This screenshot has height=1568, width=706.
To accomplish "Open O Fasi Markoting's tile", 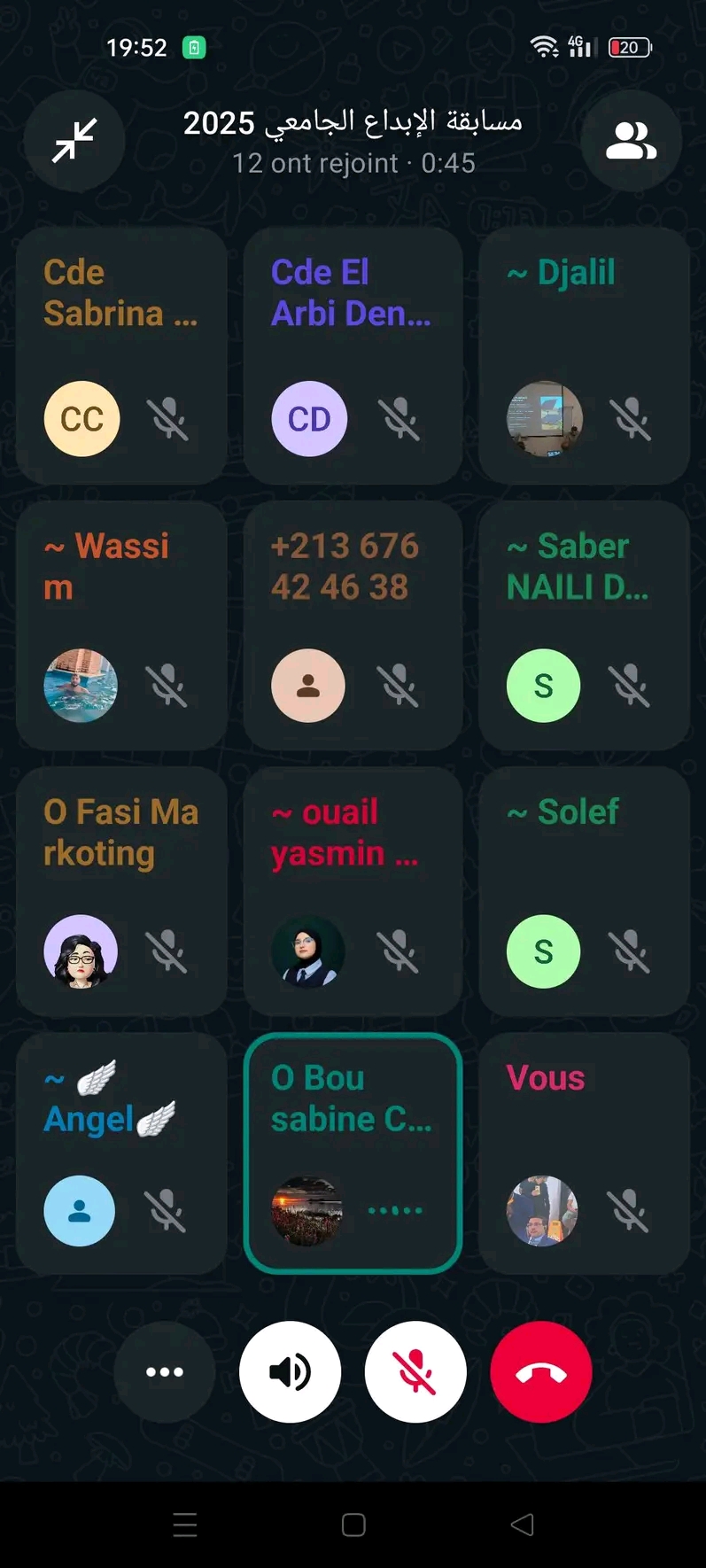I will coord(121,891).
